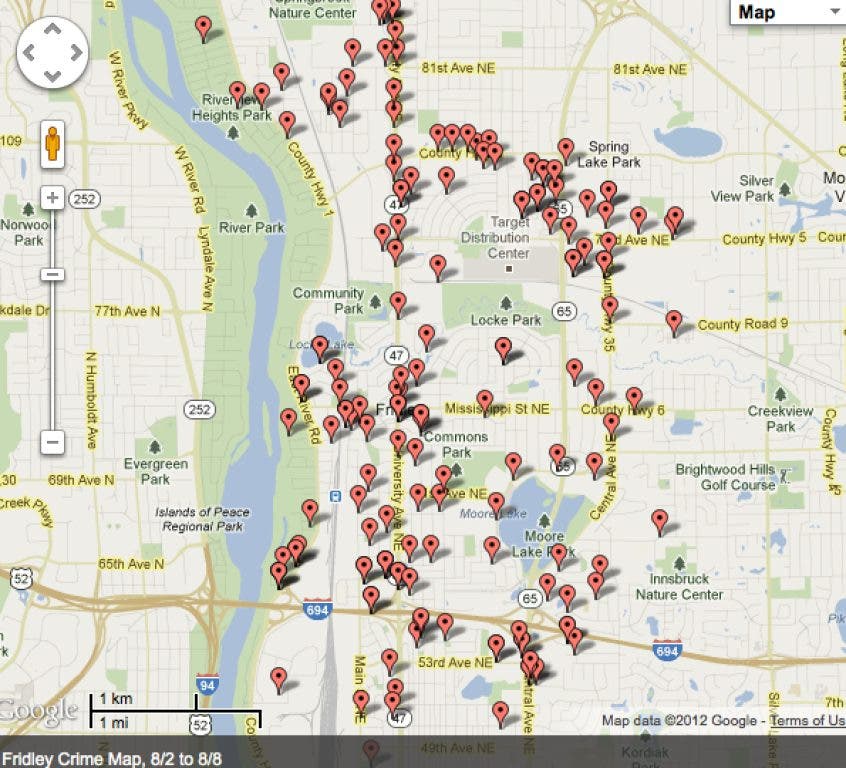Pan the map right with the arrow
Image resolution: width=846 pixels, height=768 pixels.
76,52
